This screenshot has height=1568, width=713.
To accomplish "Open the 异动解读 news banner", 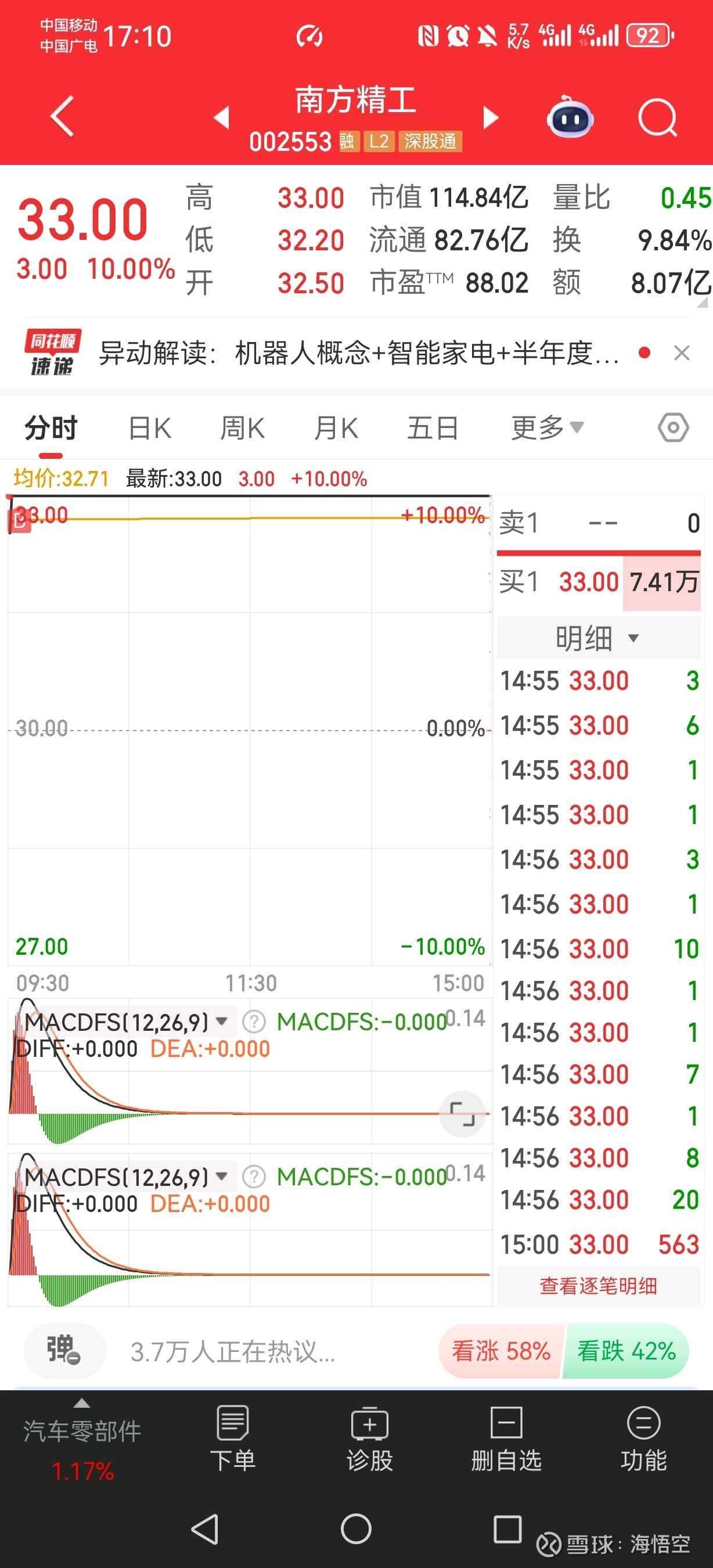I will coord(359,353).
